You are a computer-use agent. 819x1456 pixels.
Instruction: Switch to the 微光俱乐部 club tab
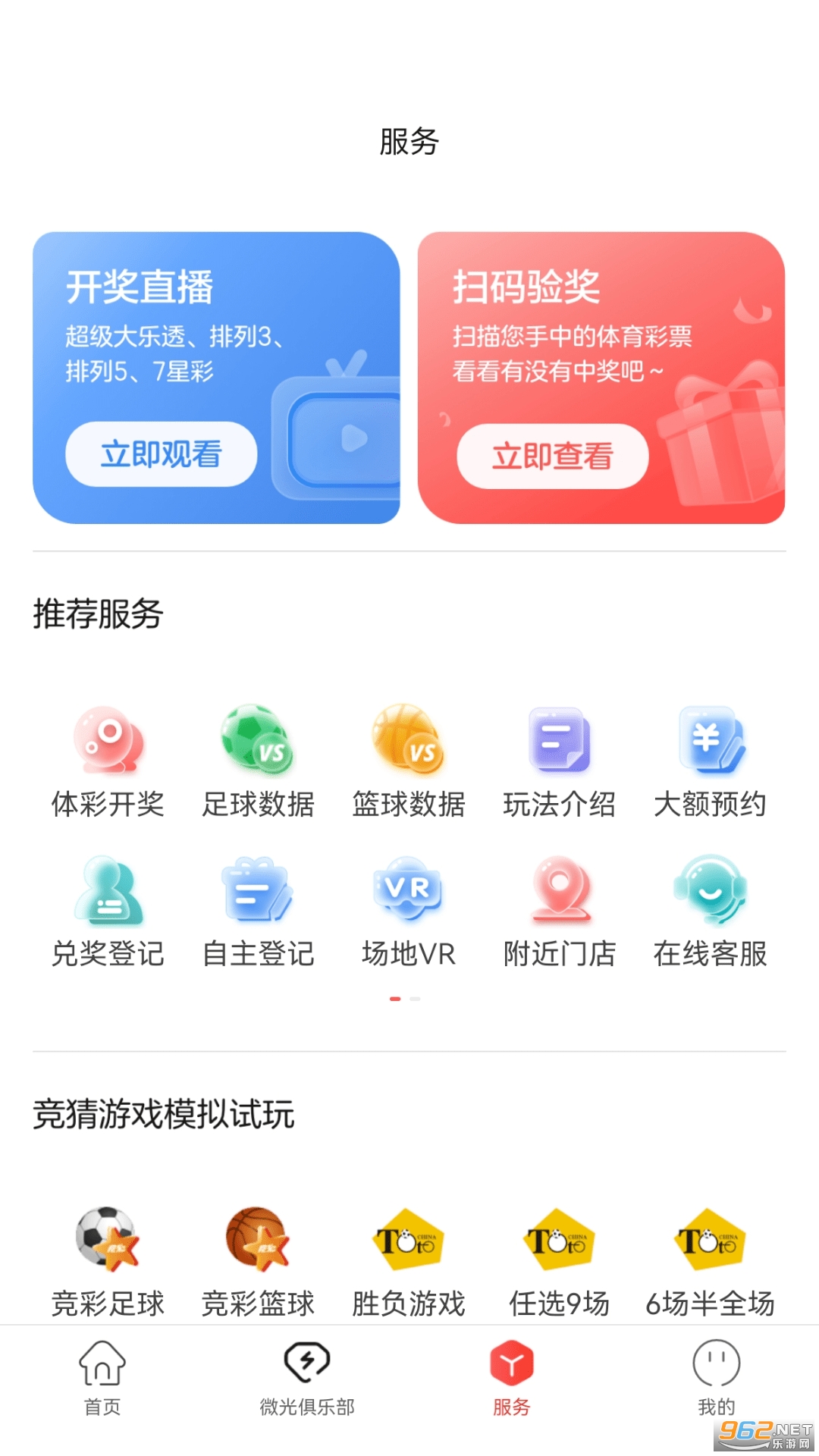click(307, 1380)
